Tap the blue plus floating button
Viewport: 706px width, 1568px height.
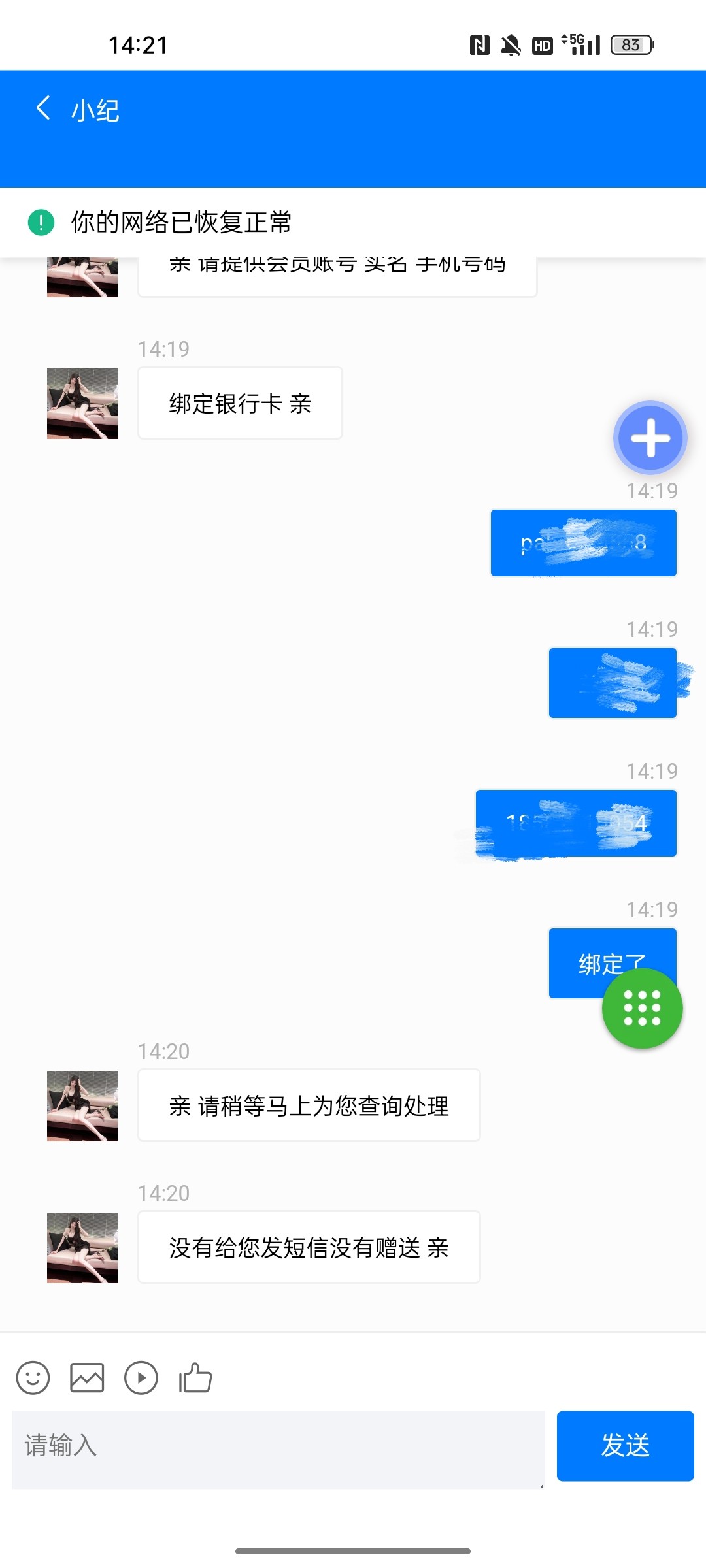click(x=650, y=438)
